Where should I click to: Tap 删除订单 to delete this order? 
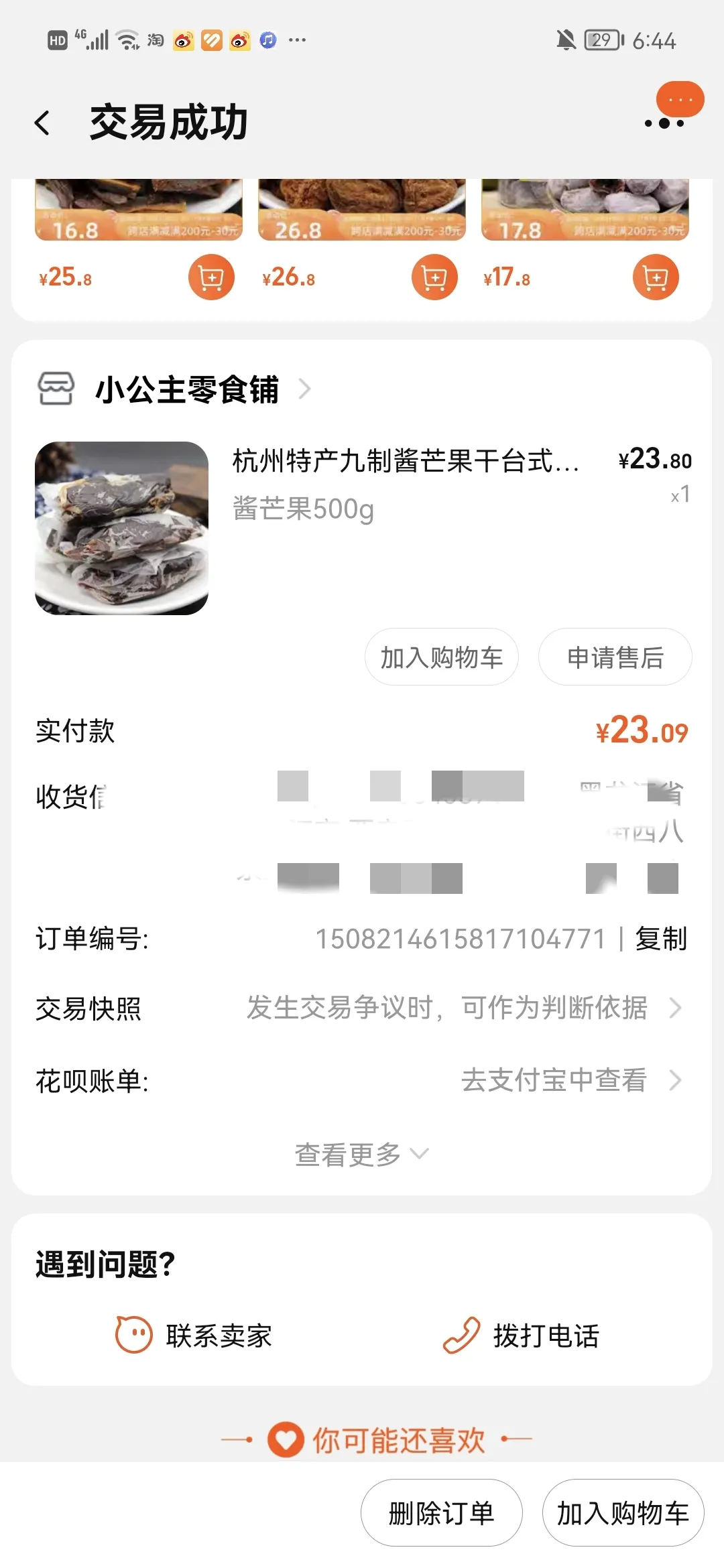[441, 1513]
